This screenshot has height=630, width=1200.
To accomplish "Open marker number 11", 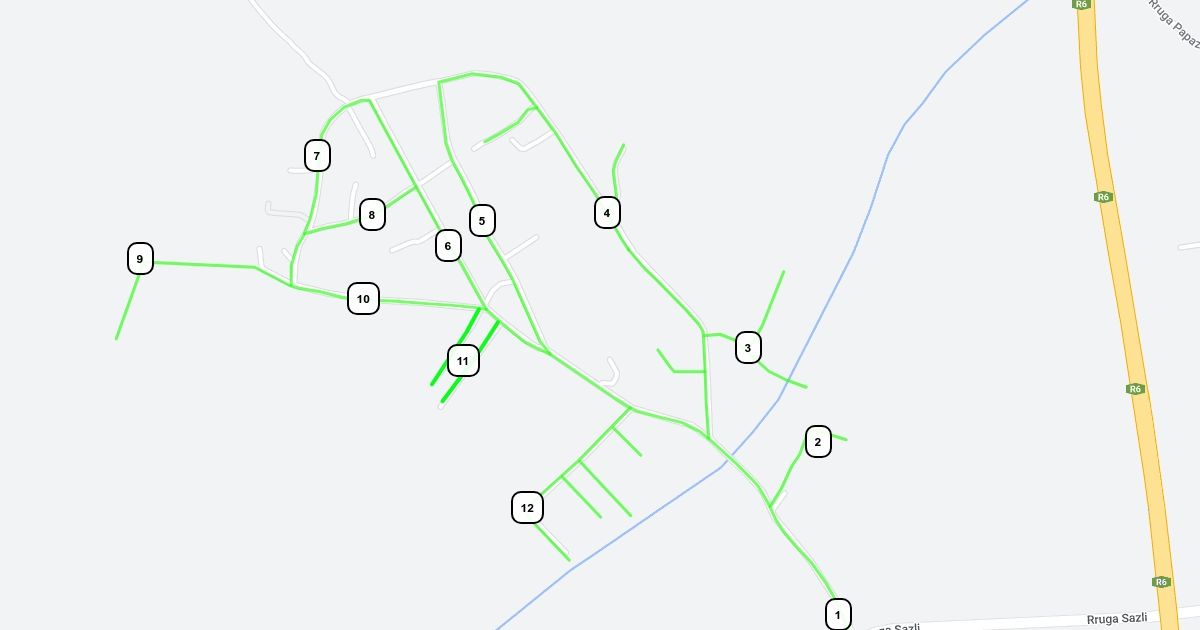I will 463,360.
